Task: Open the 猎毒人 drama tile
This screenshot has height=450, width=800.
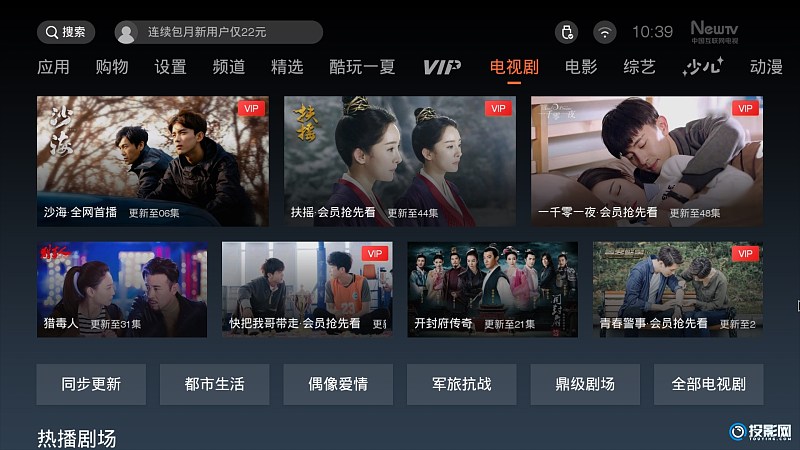Action: [x=122, y=288]
